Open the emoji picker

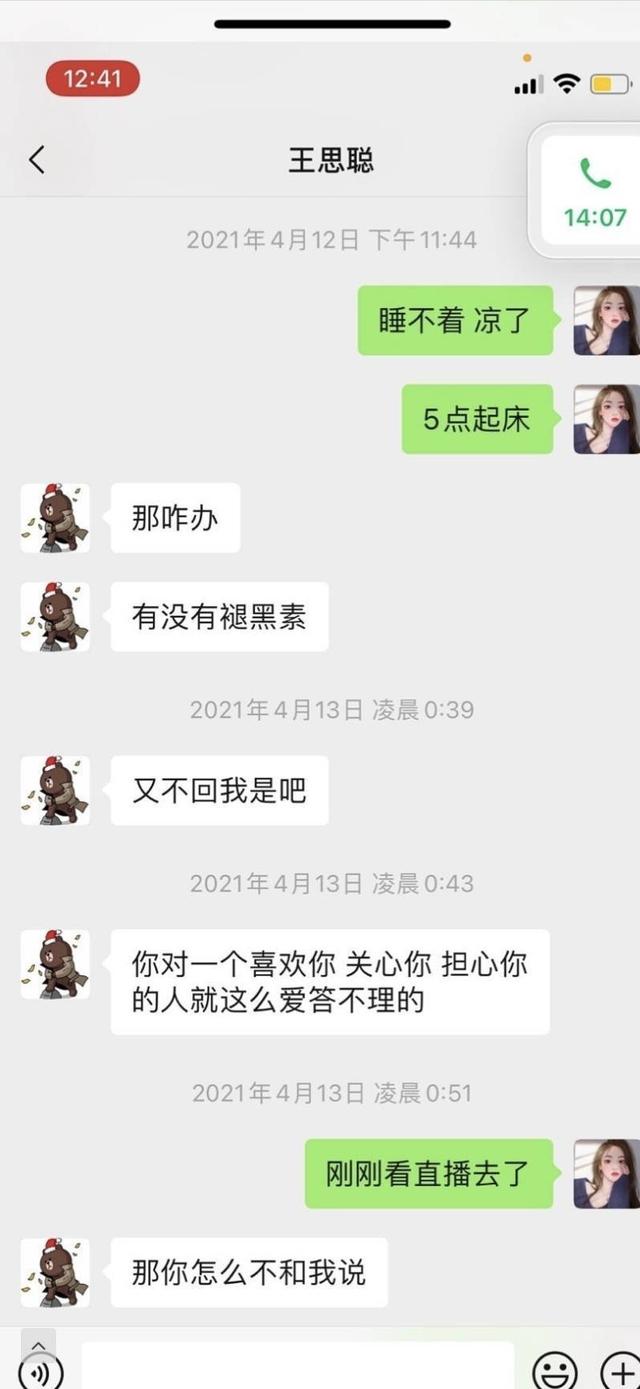click(x=554, y=1369)
